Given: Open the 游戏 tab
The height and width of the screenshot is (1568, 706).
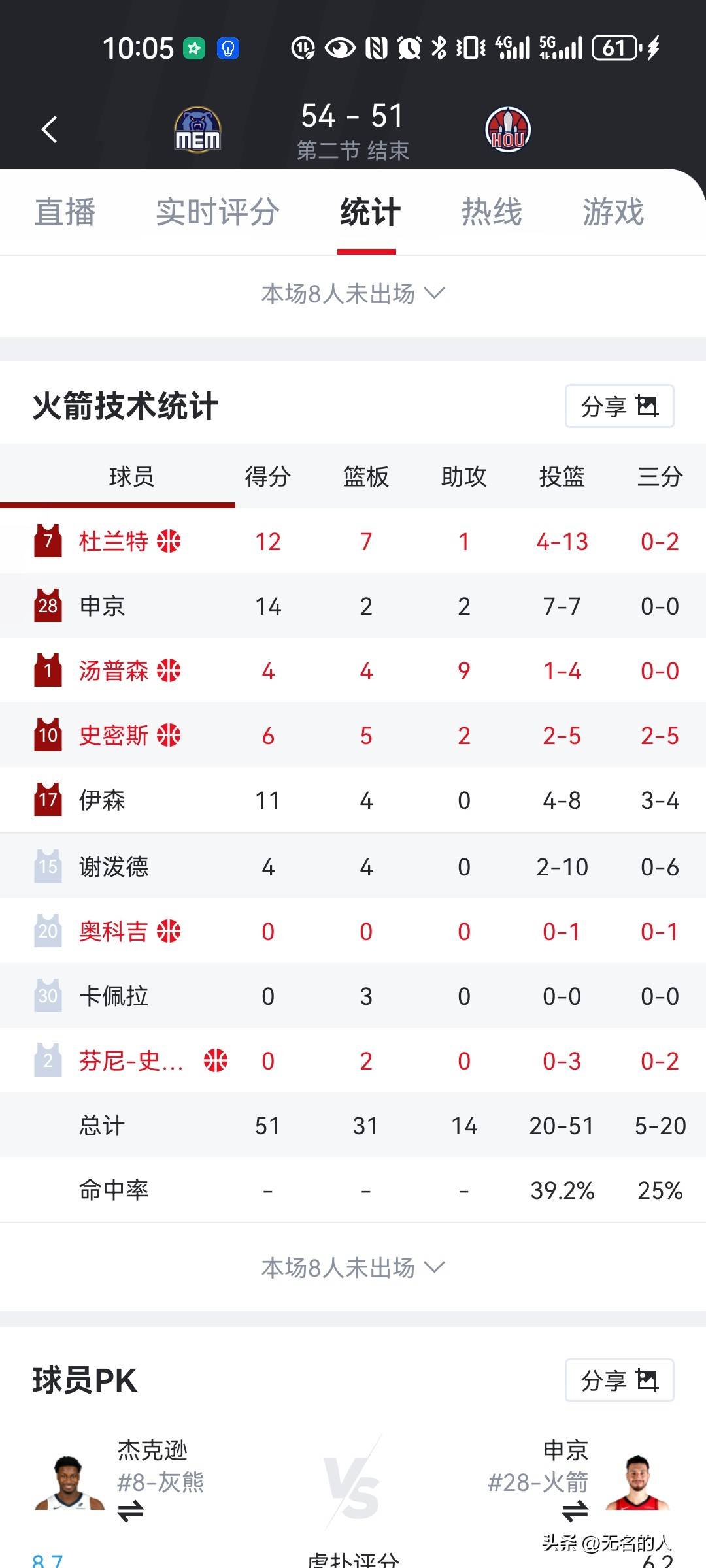Looking at the screenshot, I should [613, 212].
